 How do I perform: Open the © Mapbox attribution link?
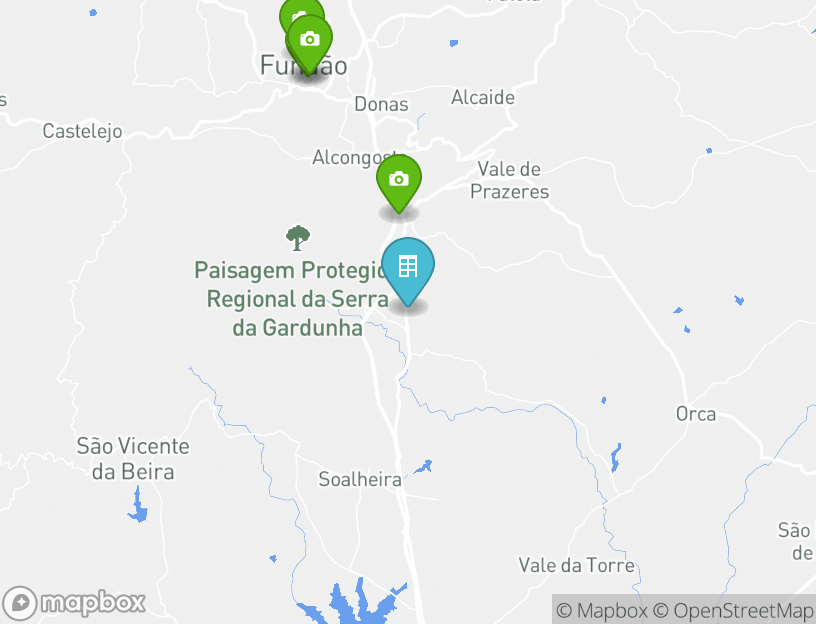602,610
